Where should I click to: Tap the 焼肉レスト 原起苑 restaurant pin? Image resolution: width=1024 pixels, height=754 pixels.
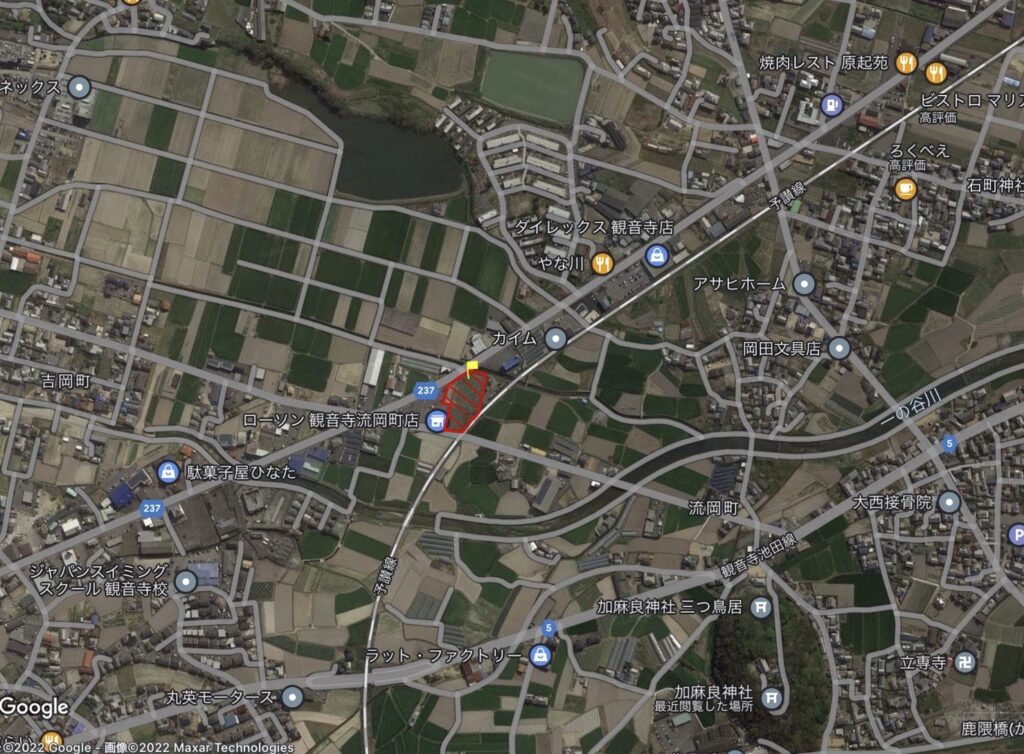pyautogui.click(x=906, y=62)
